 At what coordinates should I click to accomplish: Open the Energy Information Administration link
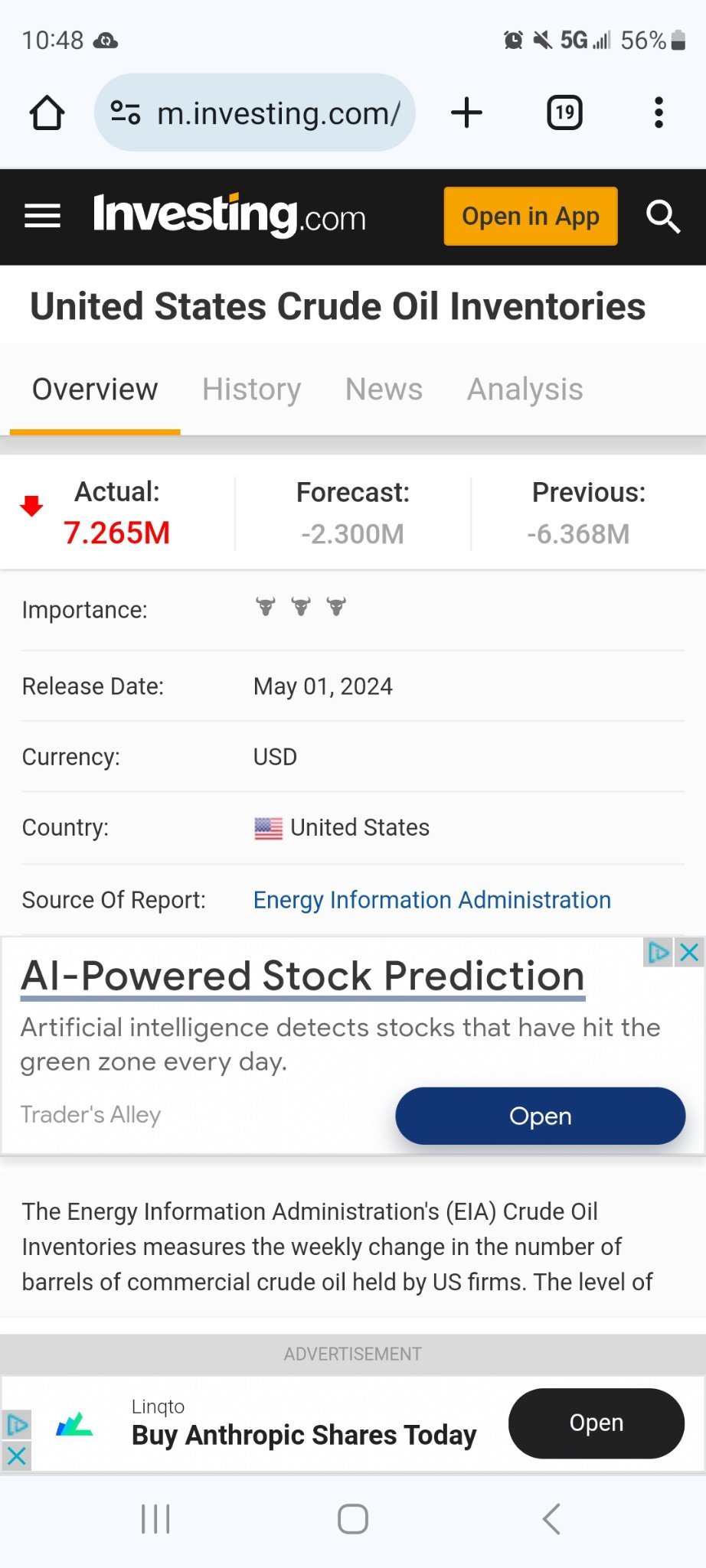tap(432, 900)
